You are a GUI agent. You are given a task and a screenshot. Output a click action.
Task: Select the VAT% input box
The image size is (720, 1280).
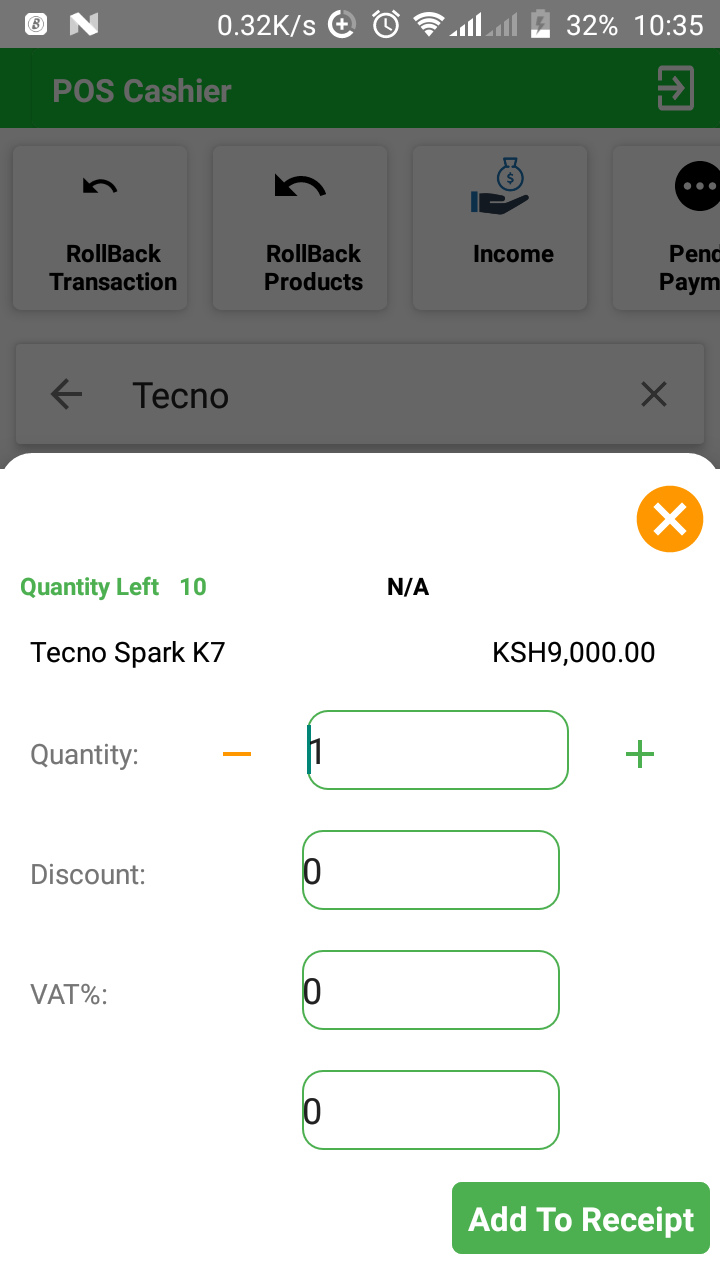430,990
